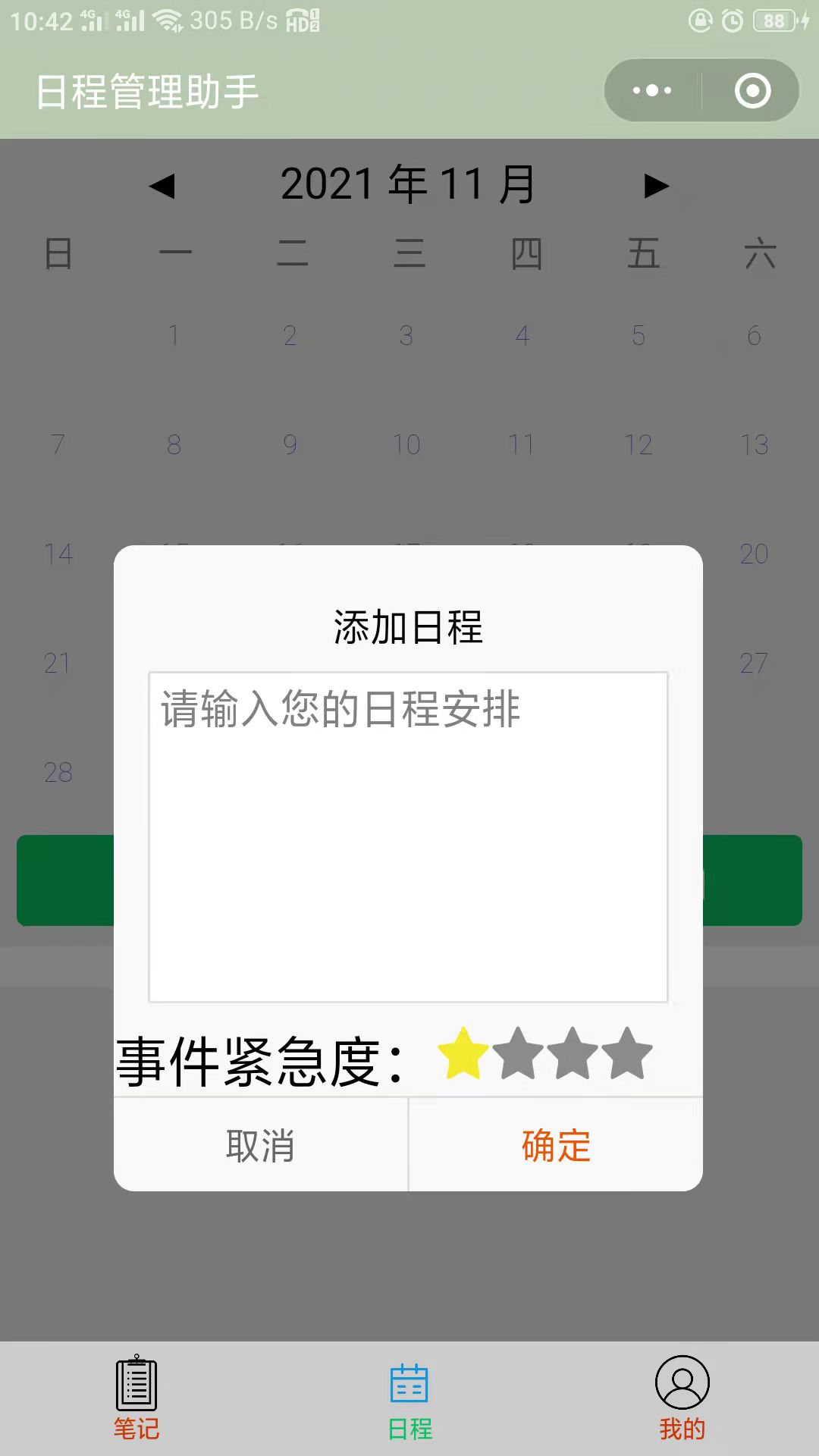Open mini-program options via three-dot icon

coord(651,90)
